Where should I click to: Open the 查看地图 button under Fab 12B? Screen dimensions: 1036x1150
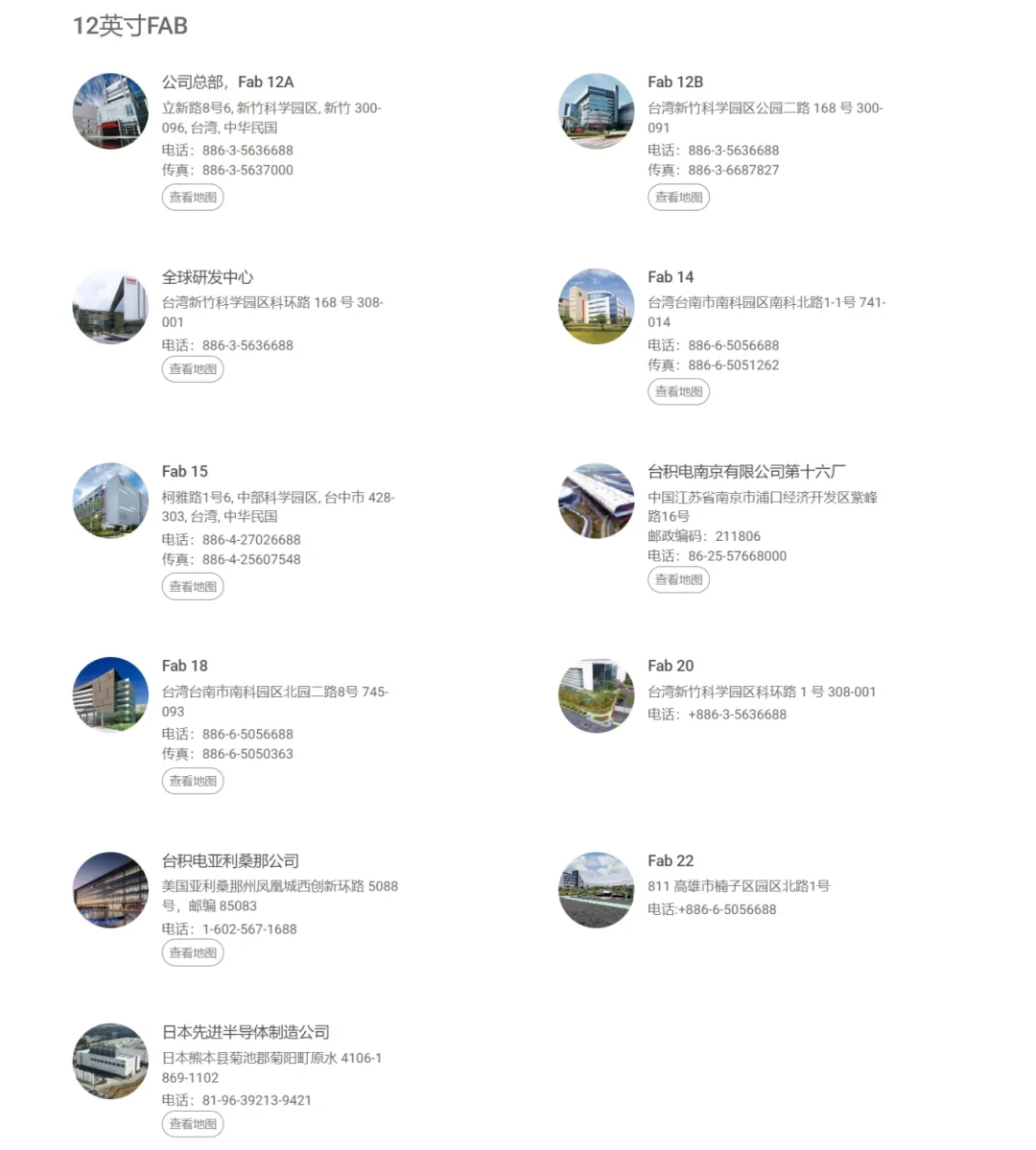tap(678, 198)
